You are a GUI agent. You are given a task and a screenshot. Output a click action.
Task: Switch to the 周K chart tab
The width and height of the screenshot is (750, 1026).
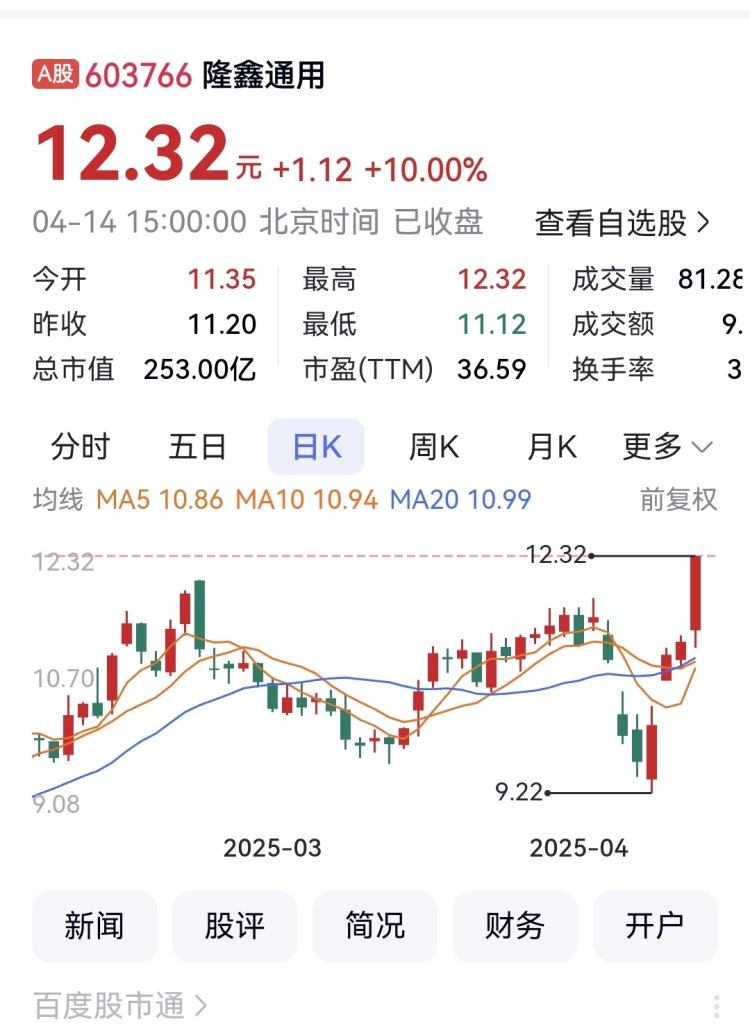[434, 447]
